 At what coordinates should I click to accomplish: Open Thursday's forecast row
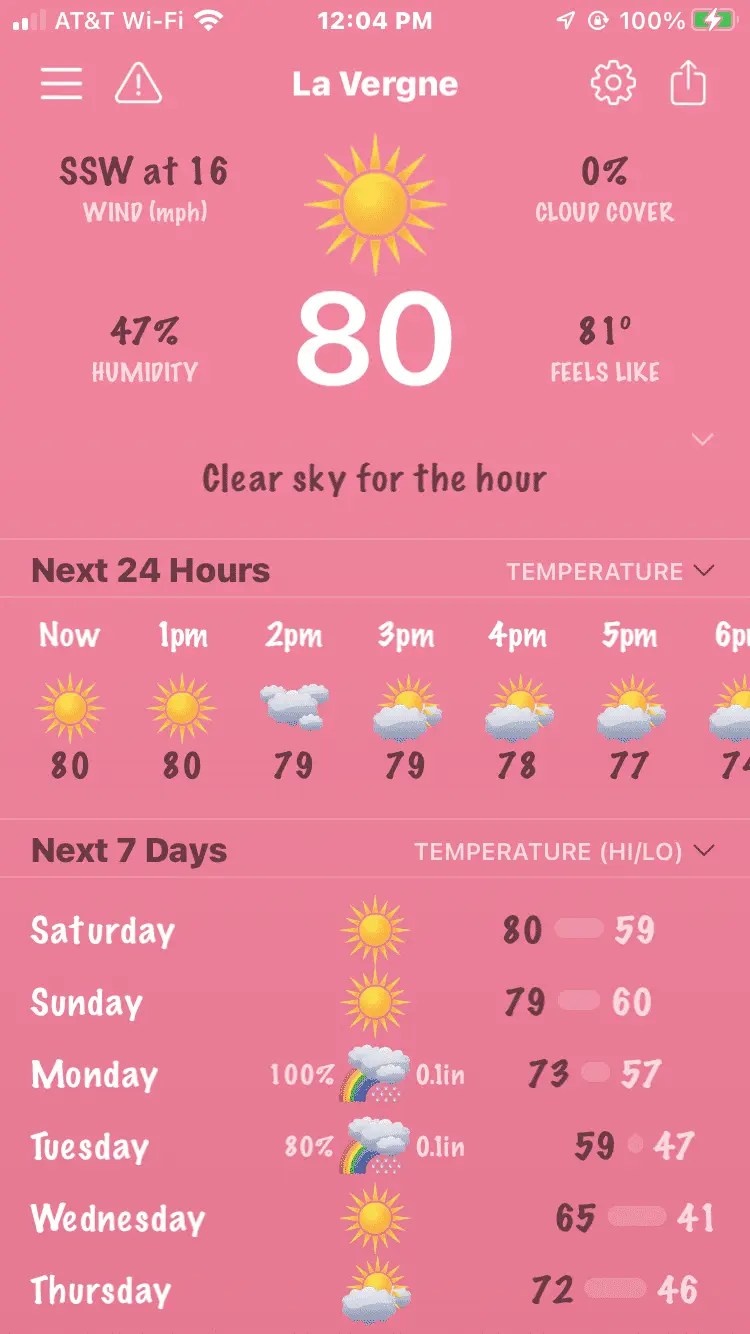point(375,1291)
